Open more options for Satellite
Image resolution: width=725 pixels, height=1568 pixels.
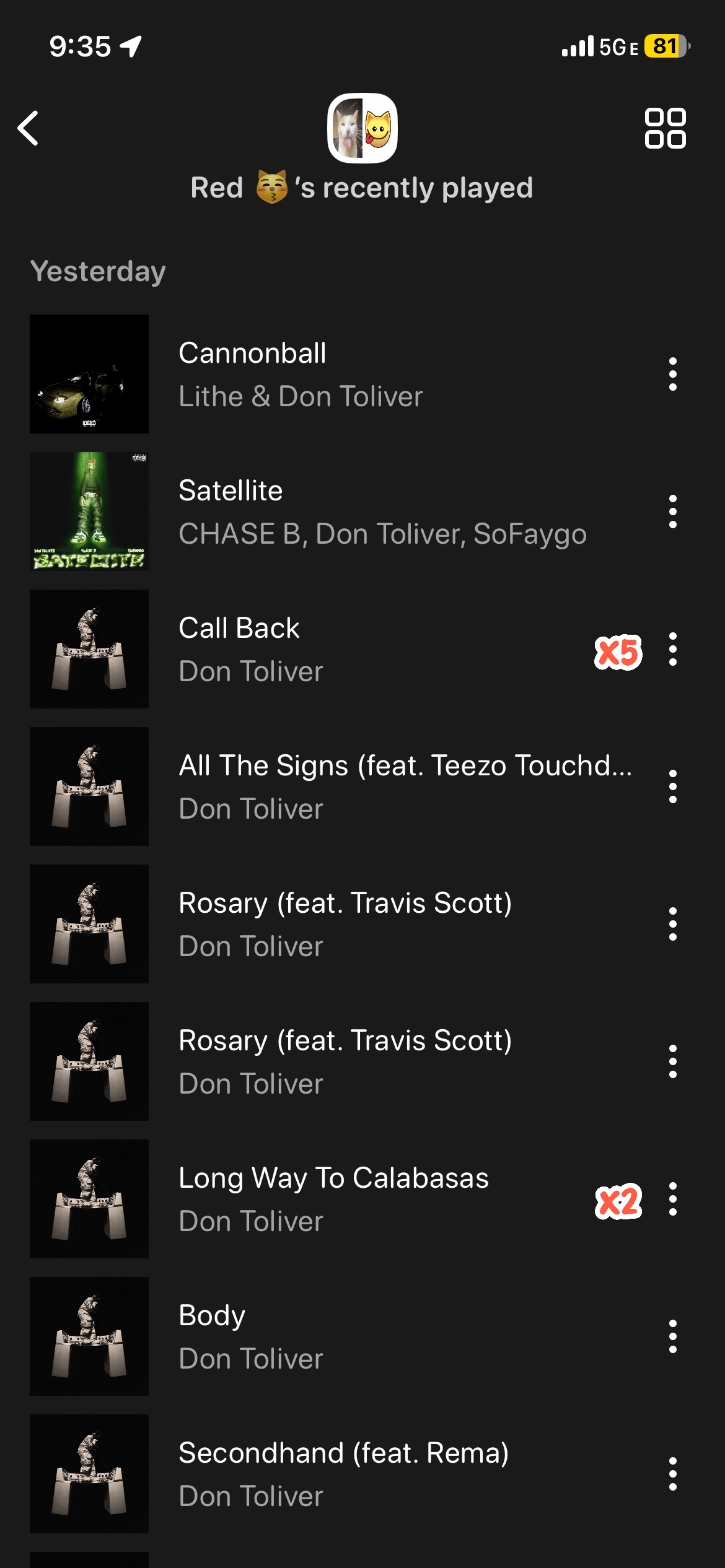[x=672, y=512]
